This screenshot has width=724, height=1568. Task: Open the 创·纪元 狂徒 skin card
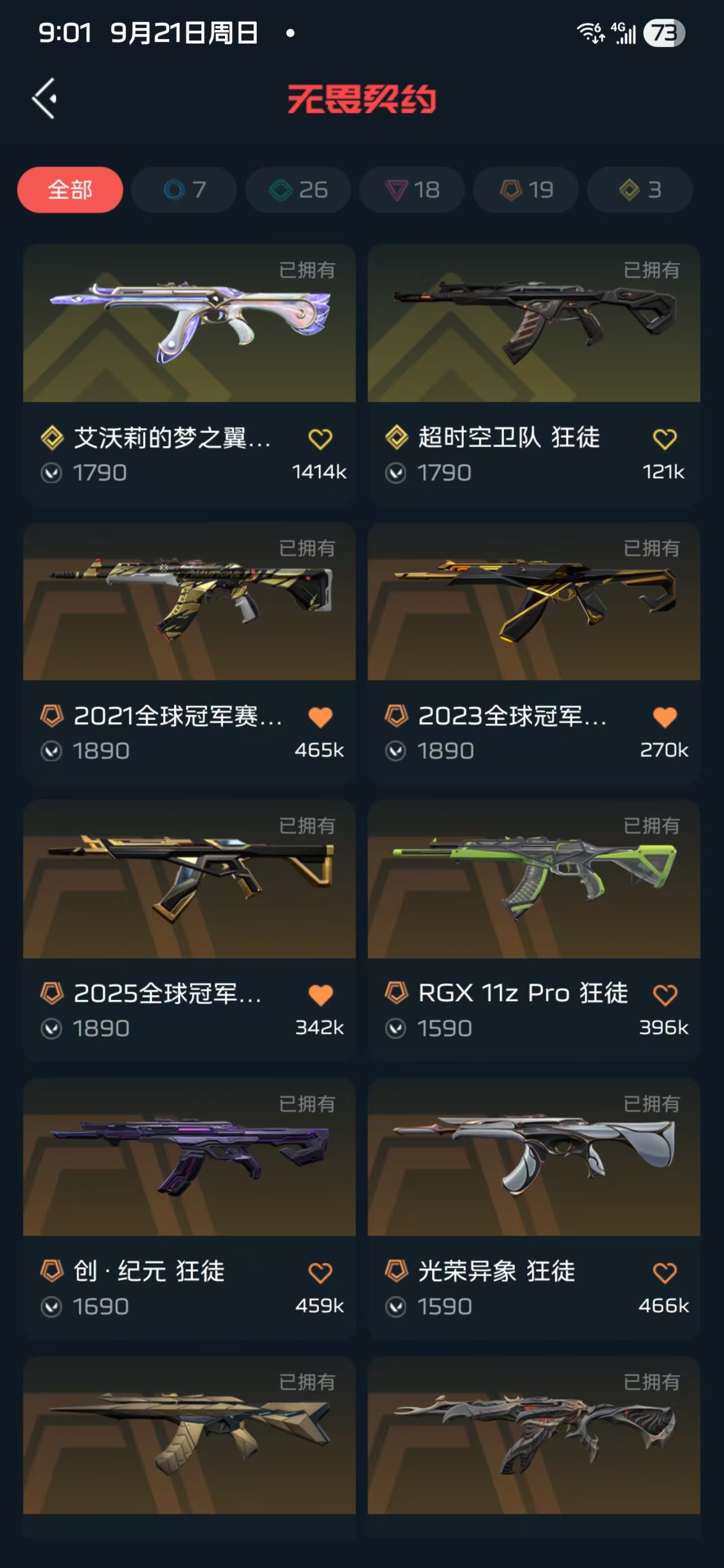click(x=189, y=1209)
